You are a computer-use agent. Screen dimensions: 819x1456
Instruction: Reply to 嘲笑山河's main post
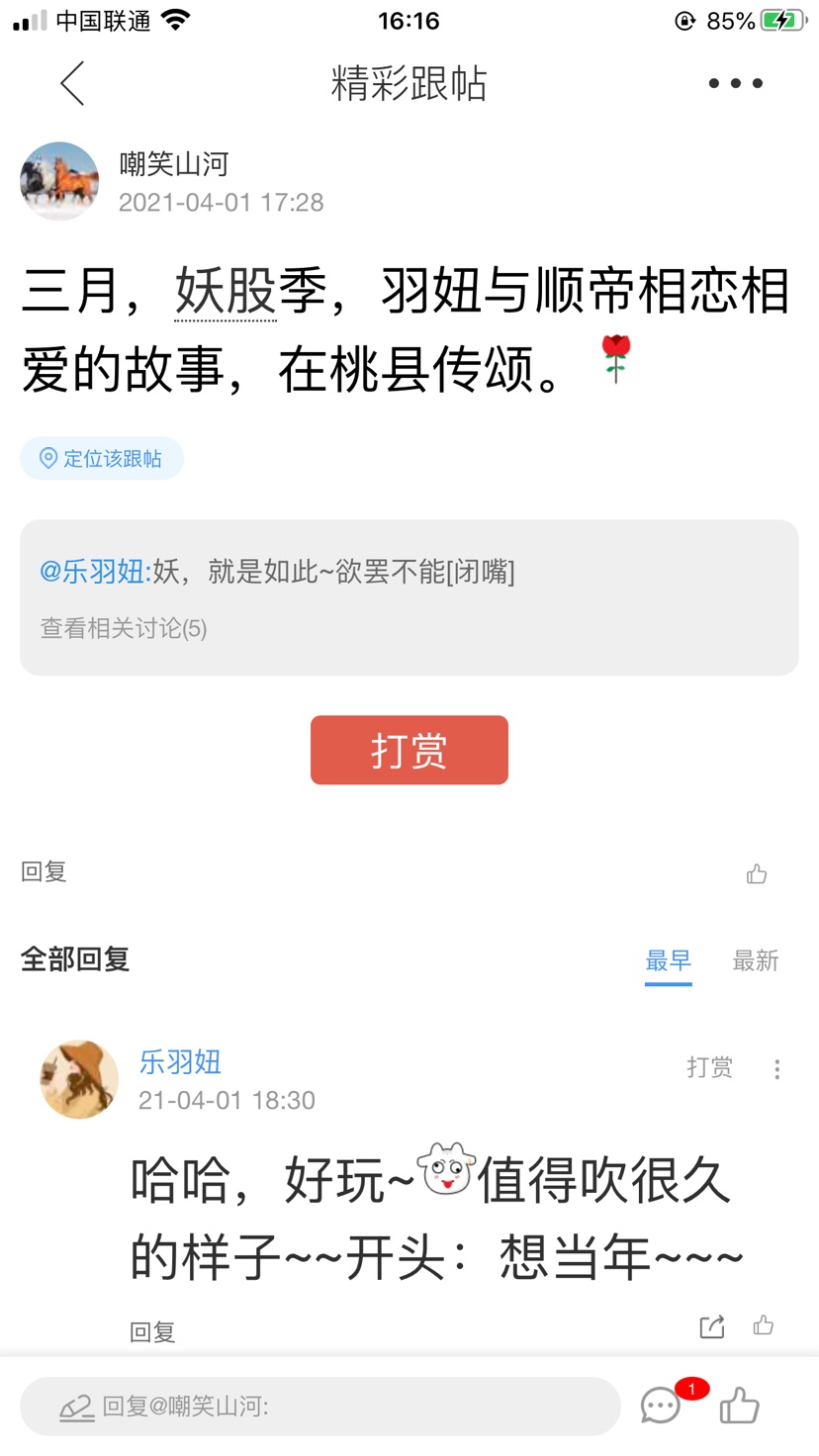coord(44,871)
